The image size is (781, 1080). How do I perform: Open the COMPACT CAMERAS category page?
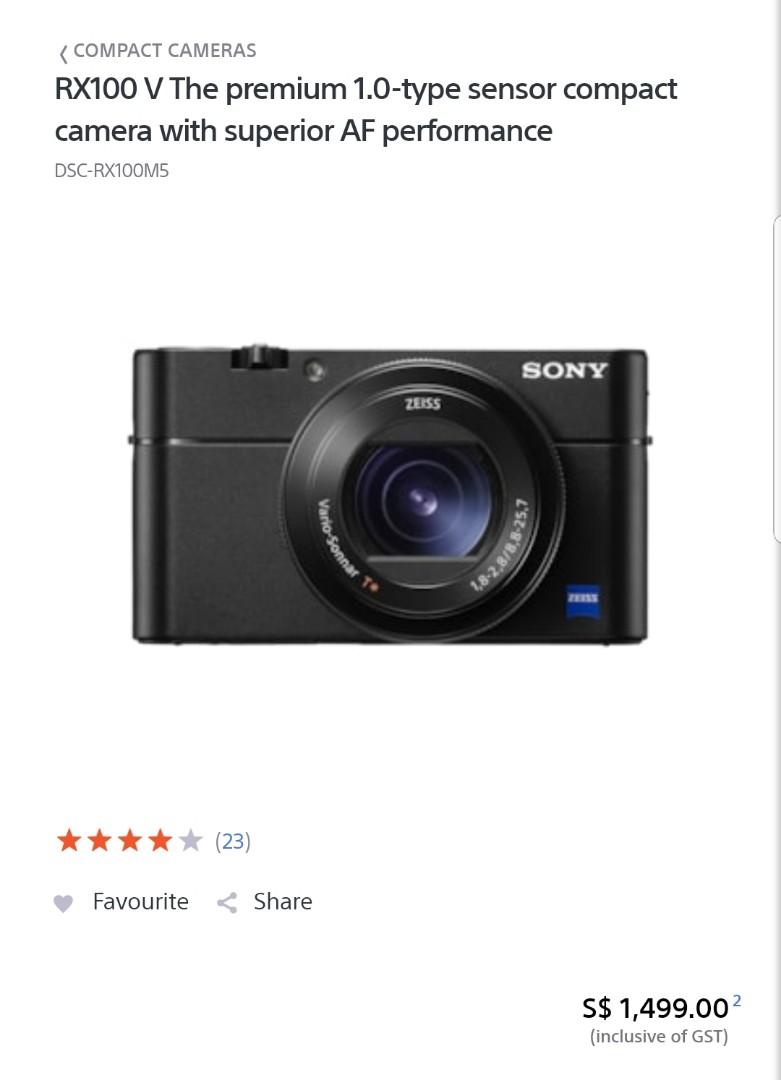(164, 50)
